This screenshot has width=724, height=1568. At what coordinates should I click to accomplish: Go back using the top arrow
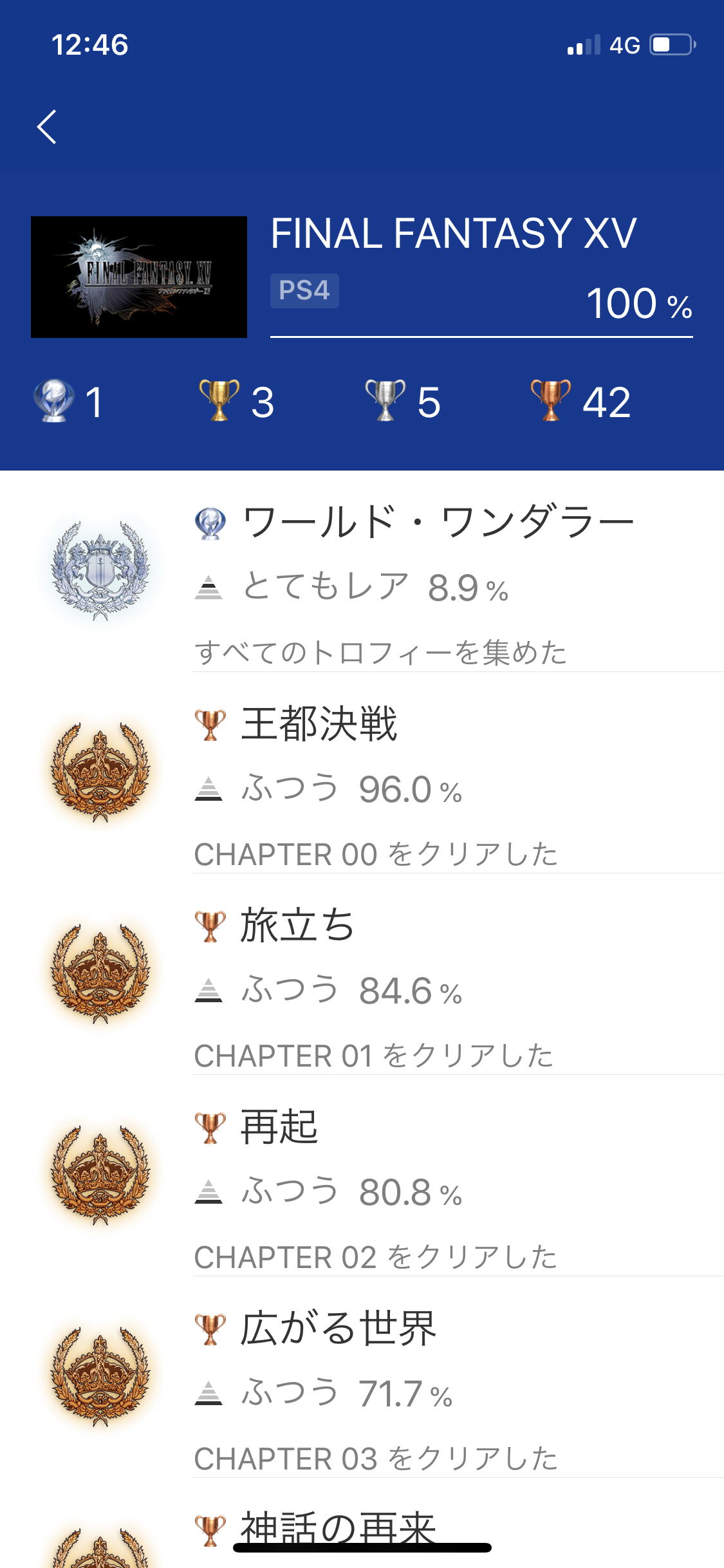pyautogui.click(x=47, y=127)
